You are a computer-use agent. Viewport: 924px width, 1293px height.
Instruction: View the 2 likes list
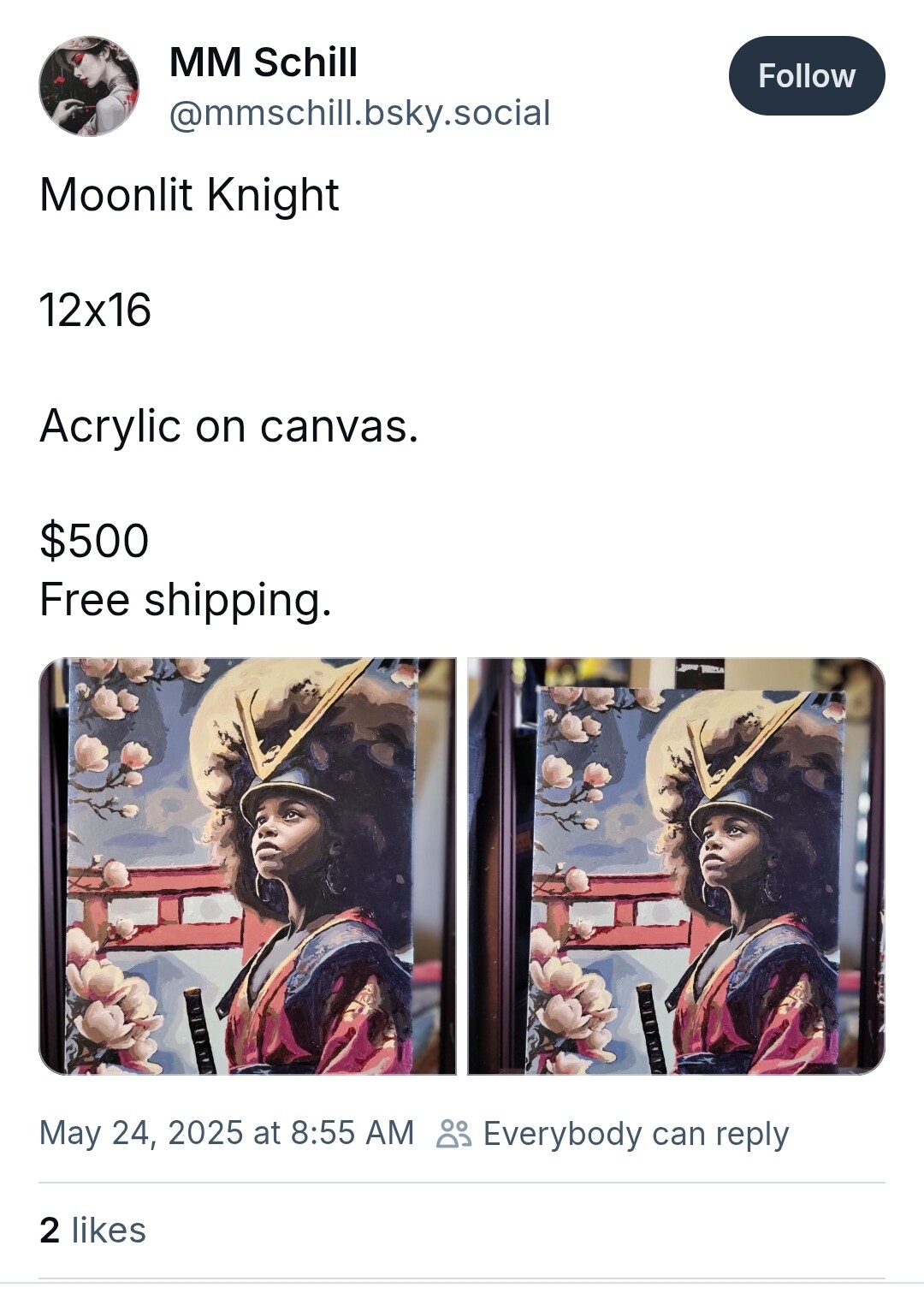(x=92, y=1230)
